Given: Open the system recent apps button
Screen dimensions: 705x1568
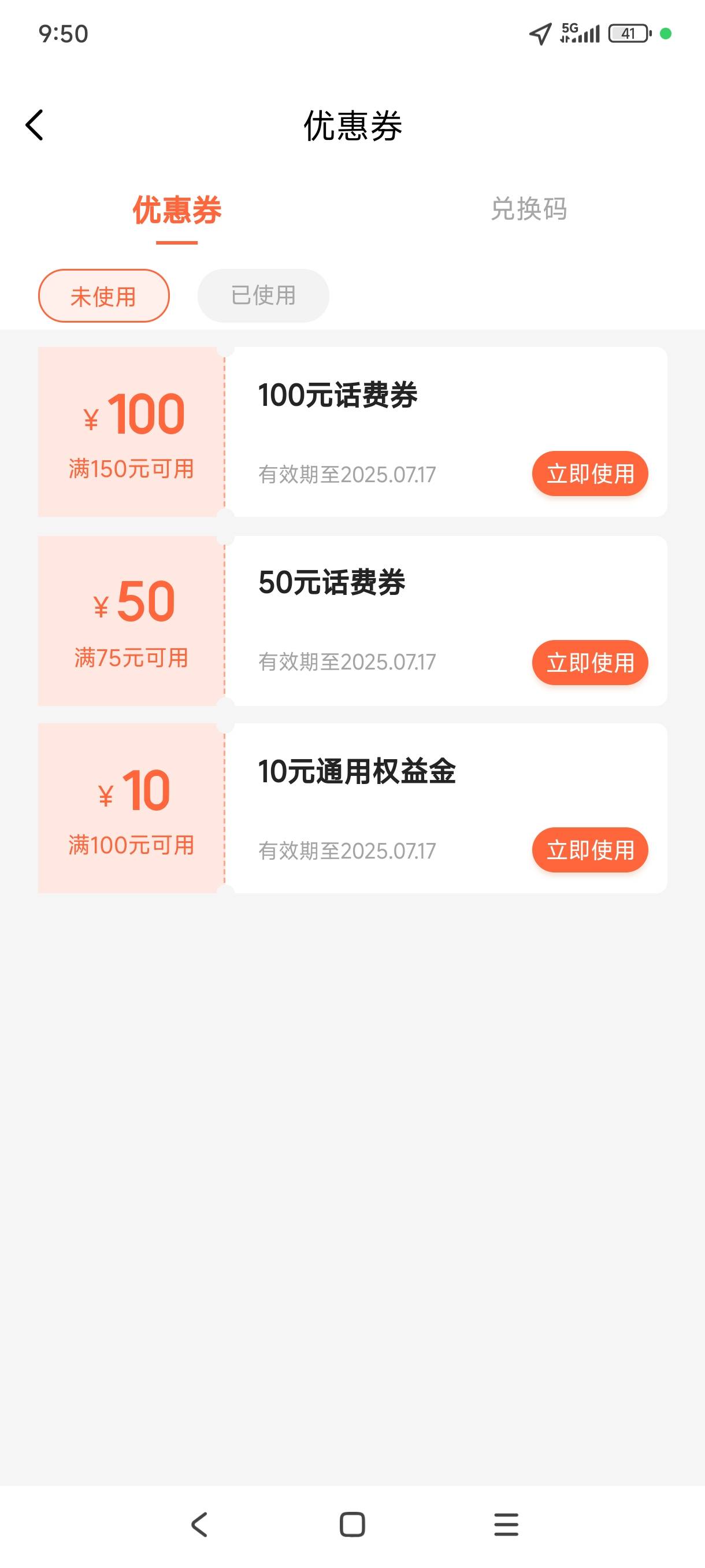Looking at the screenshot, I should pyautogui.click(x=506, y=1524).
